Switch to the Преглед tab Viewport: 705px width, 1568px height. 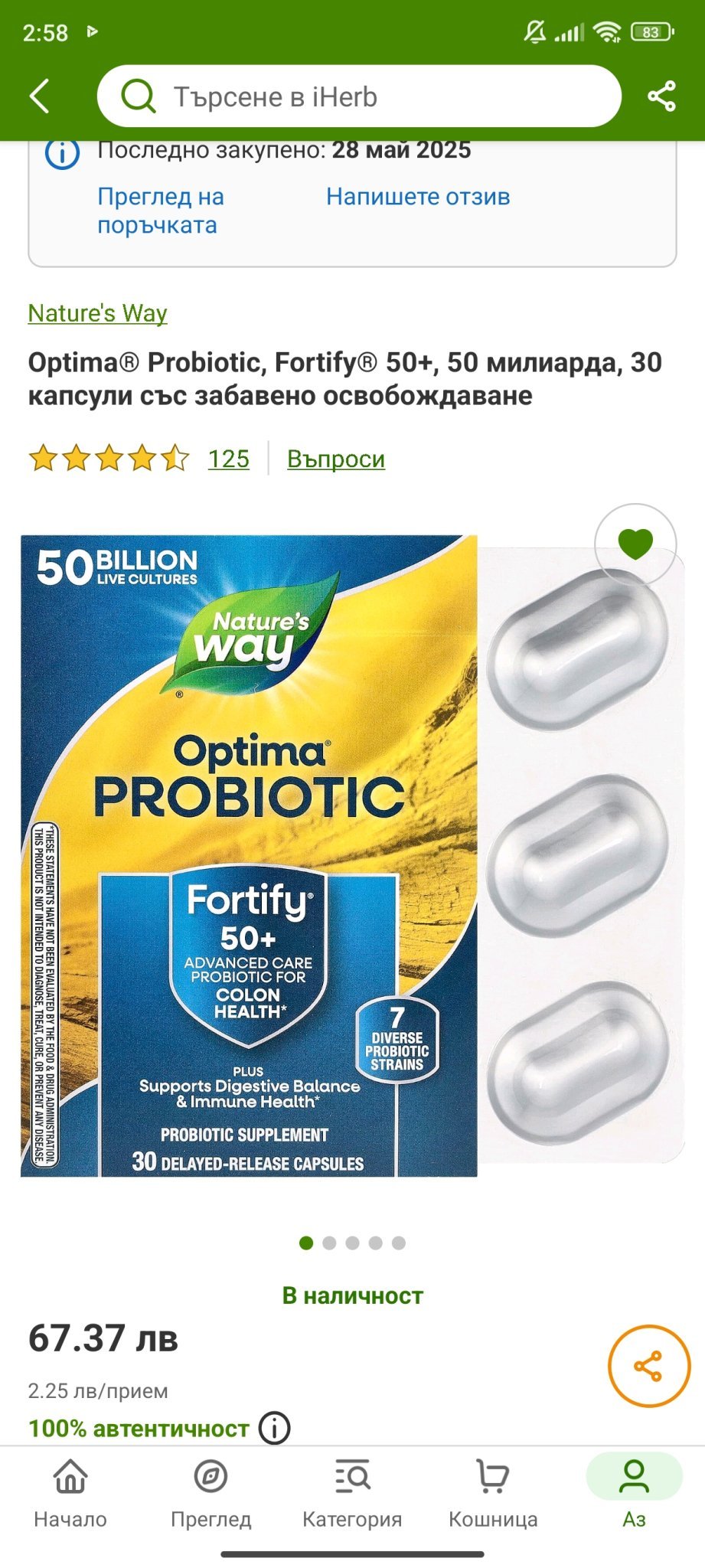(211, 1493)
